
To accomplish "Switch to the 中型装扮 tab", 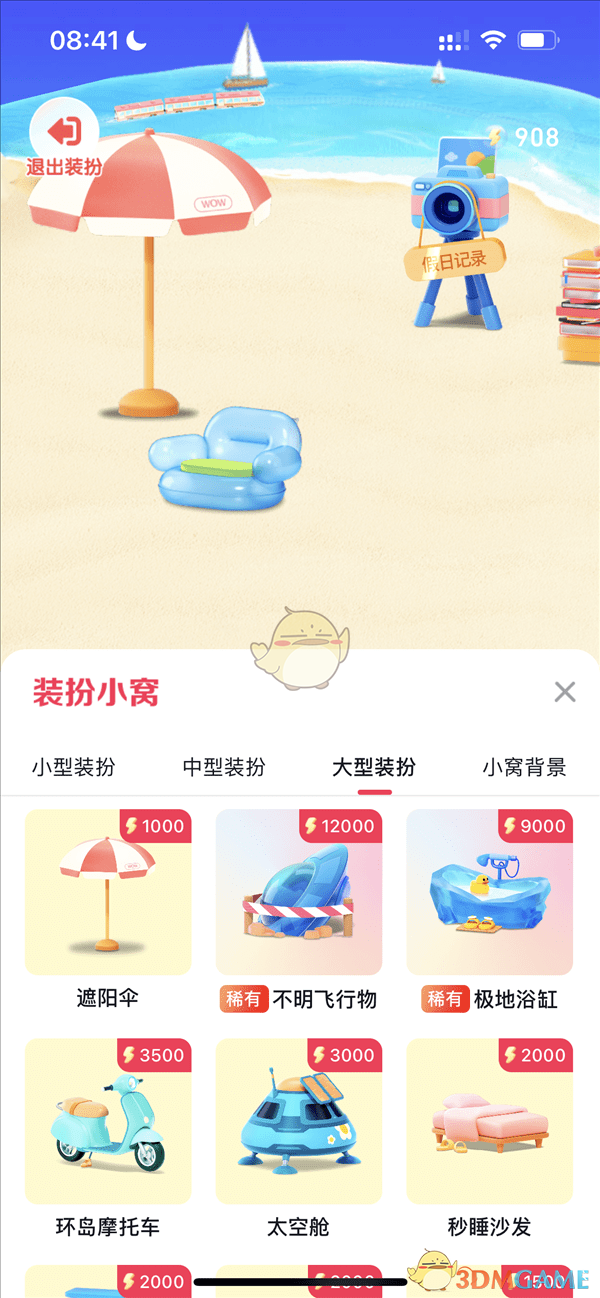I will (x=224, y=767).
